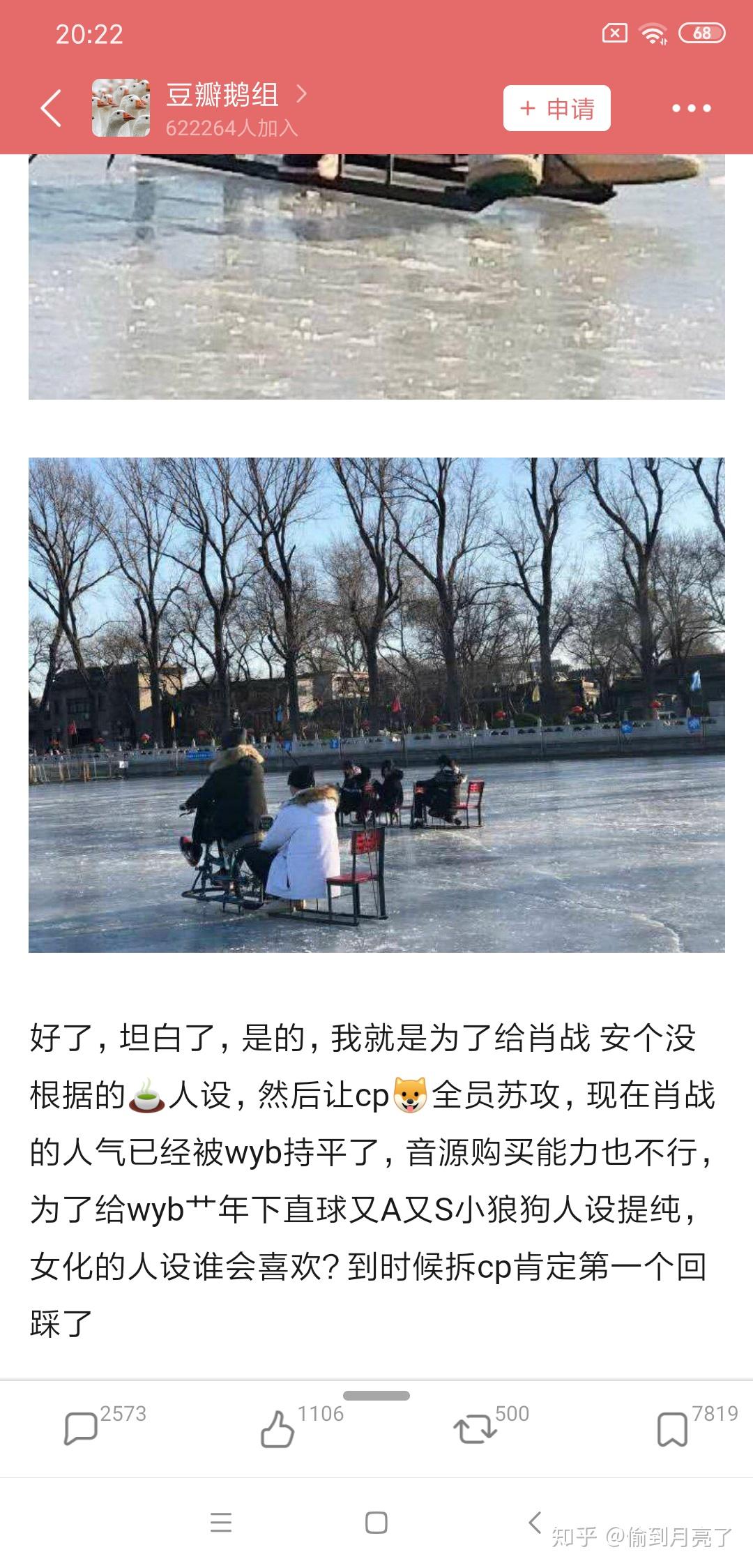
Task: Go back using the header arrow
Action: (51, 108)
